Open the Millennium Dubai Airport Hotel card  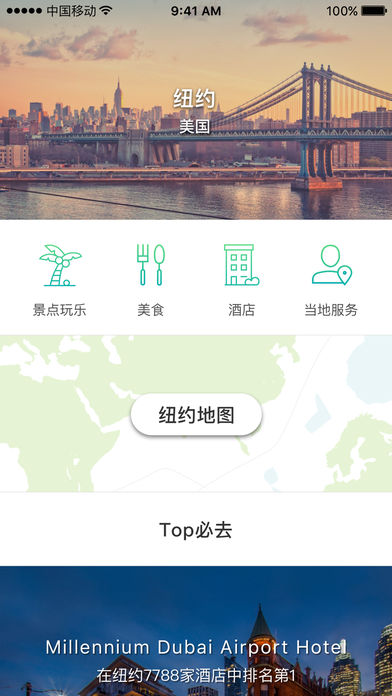196,631
